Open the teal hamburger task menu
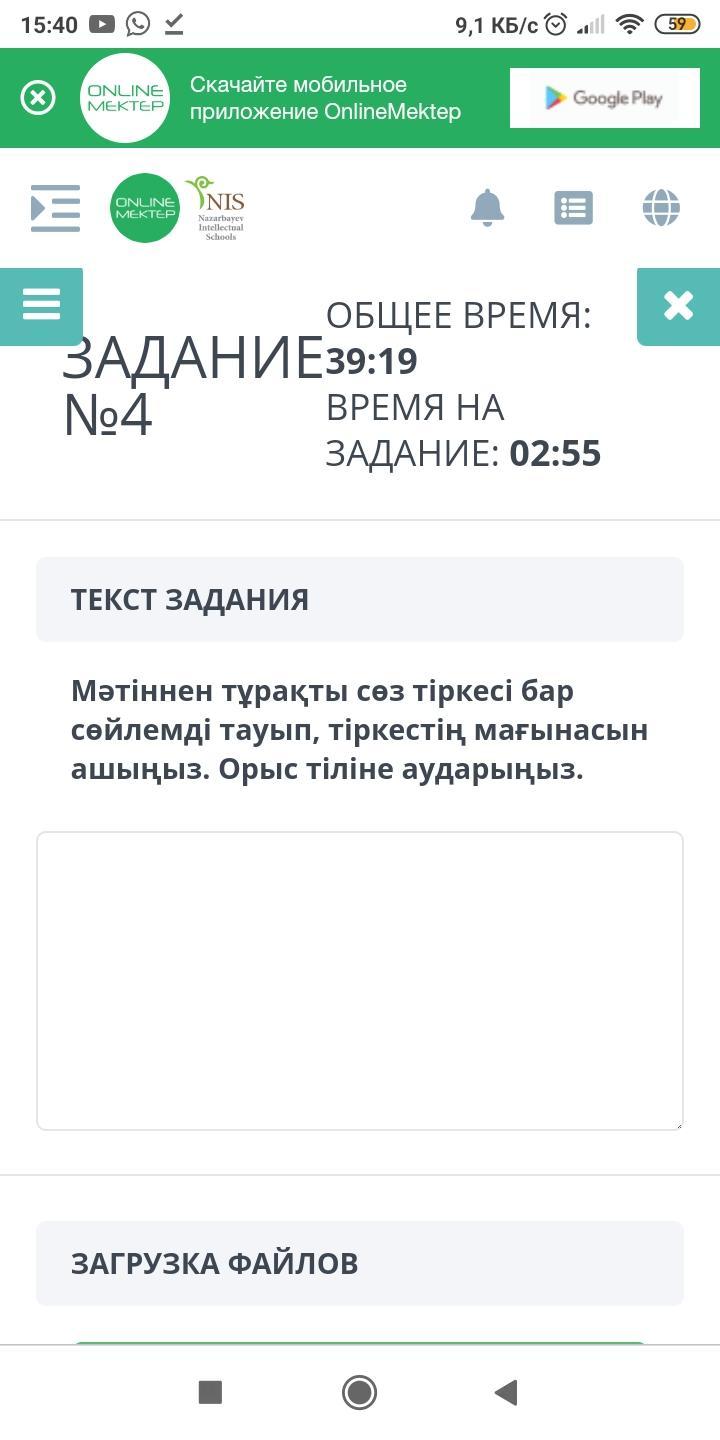 click(x=41, y=305)
